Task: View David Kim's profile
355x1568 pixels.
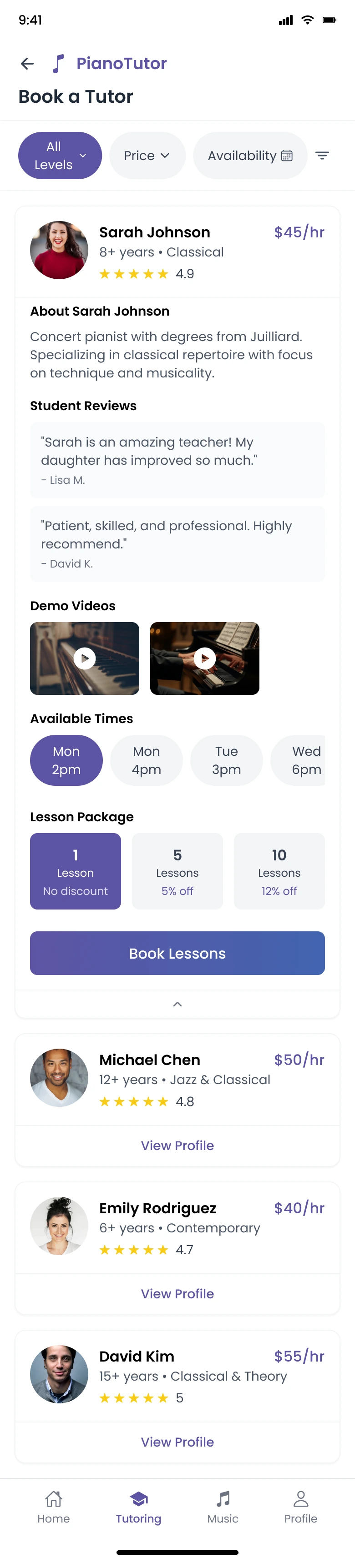Action: coord(177,1442)
